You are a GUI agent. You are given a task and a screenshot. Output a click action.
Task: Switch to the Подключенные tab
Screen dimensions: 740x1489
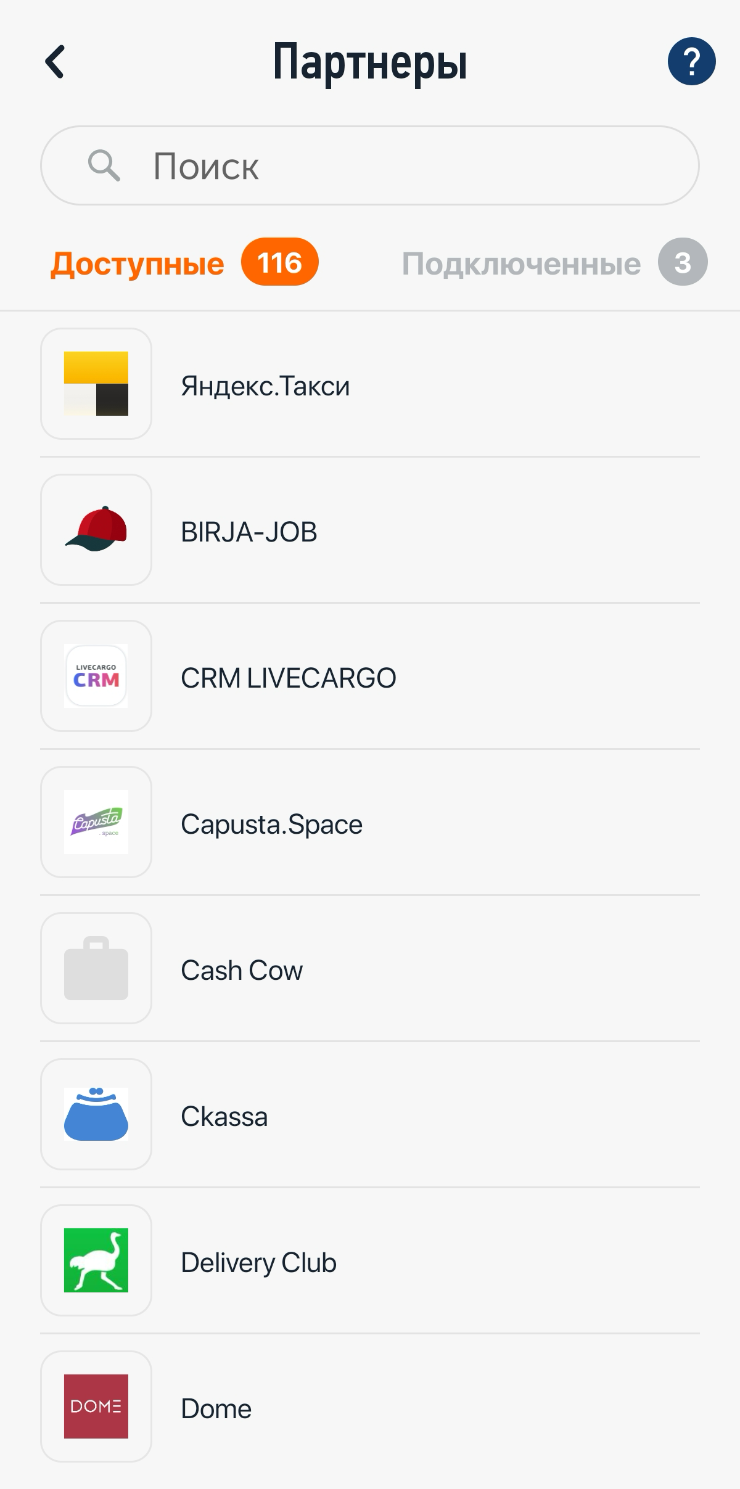(553, 264)
